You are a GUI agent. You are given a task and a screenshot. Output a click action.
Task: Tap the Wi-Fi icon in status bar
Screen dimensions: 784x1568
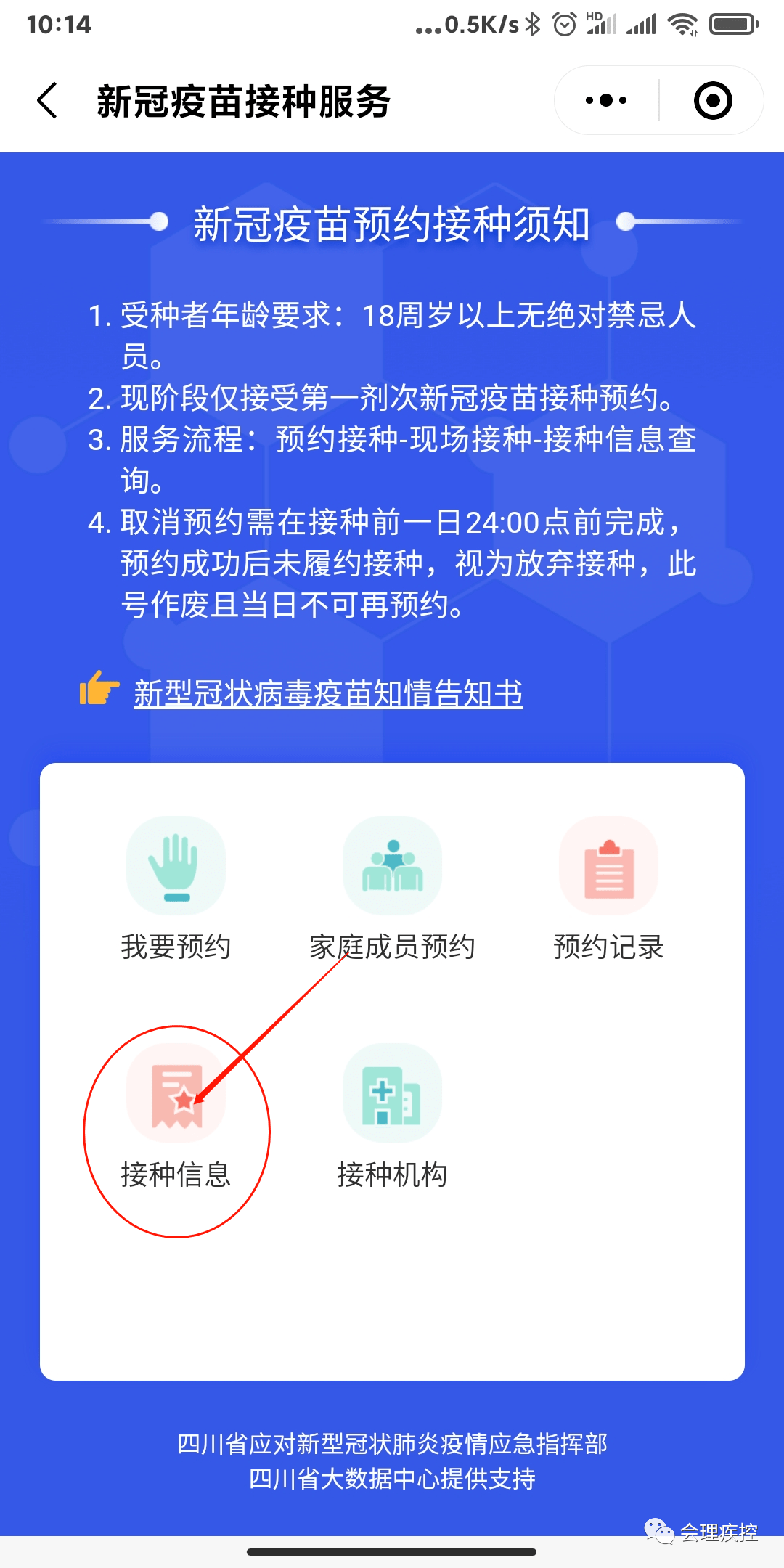click(x=683, y=23)
